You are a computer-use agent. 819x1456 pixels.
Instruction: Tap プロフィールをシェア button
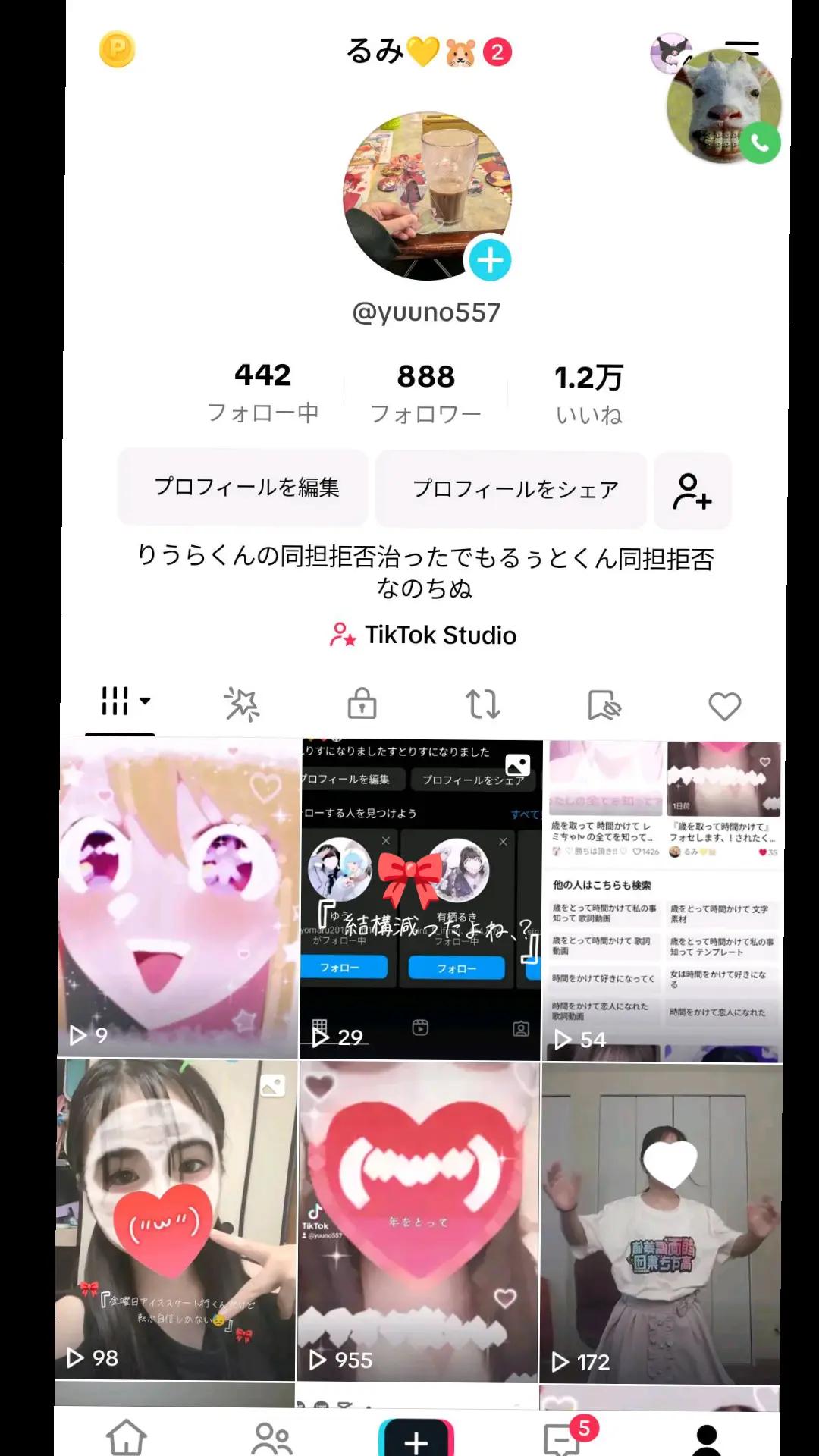514,489
